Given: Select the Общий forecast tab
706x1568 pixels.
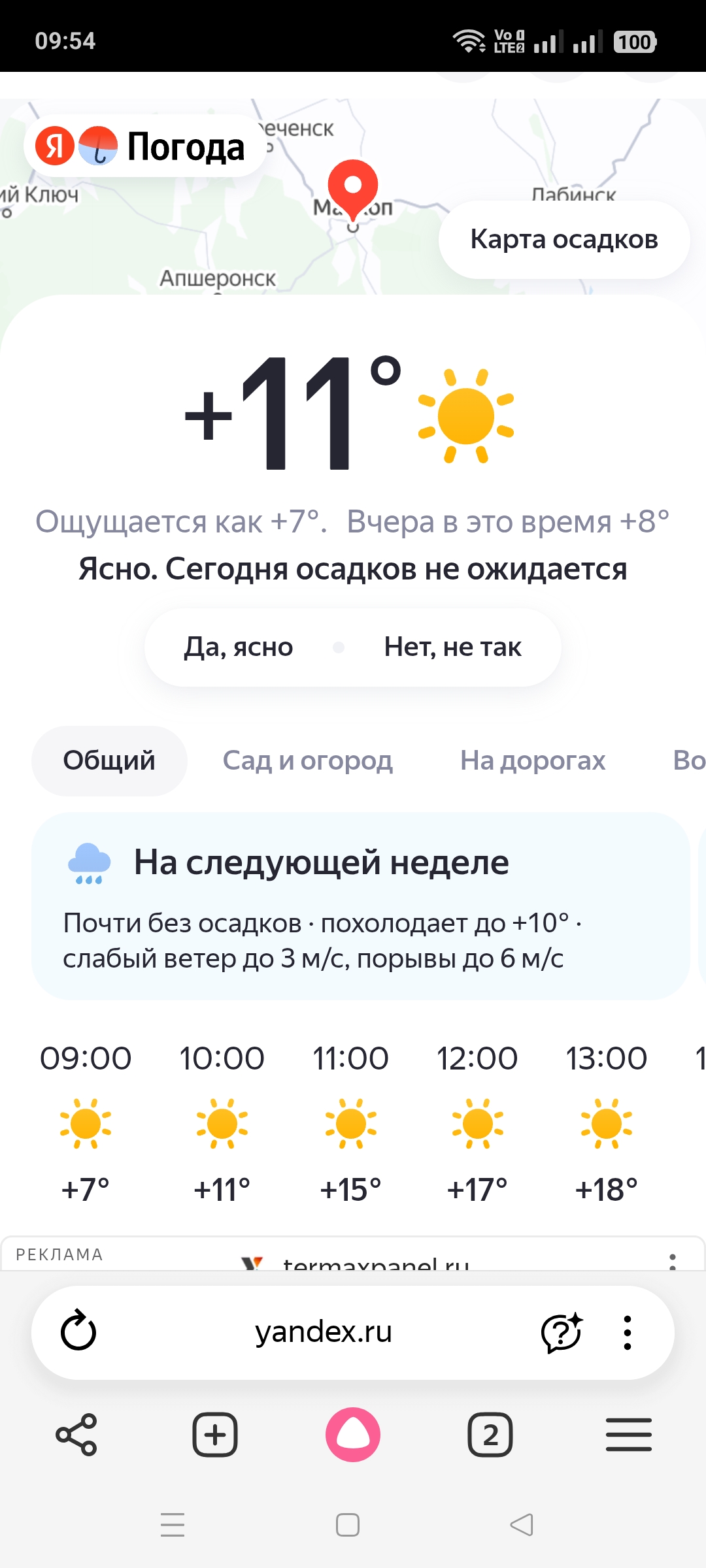Looking at the screenshot, I should [109, 760].
